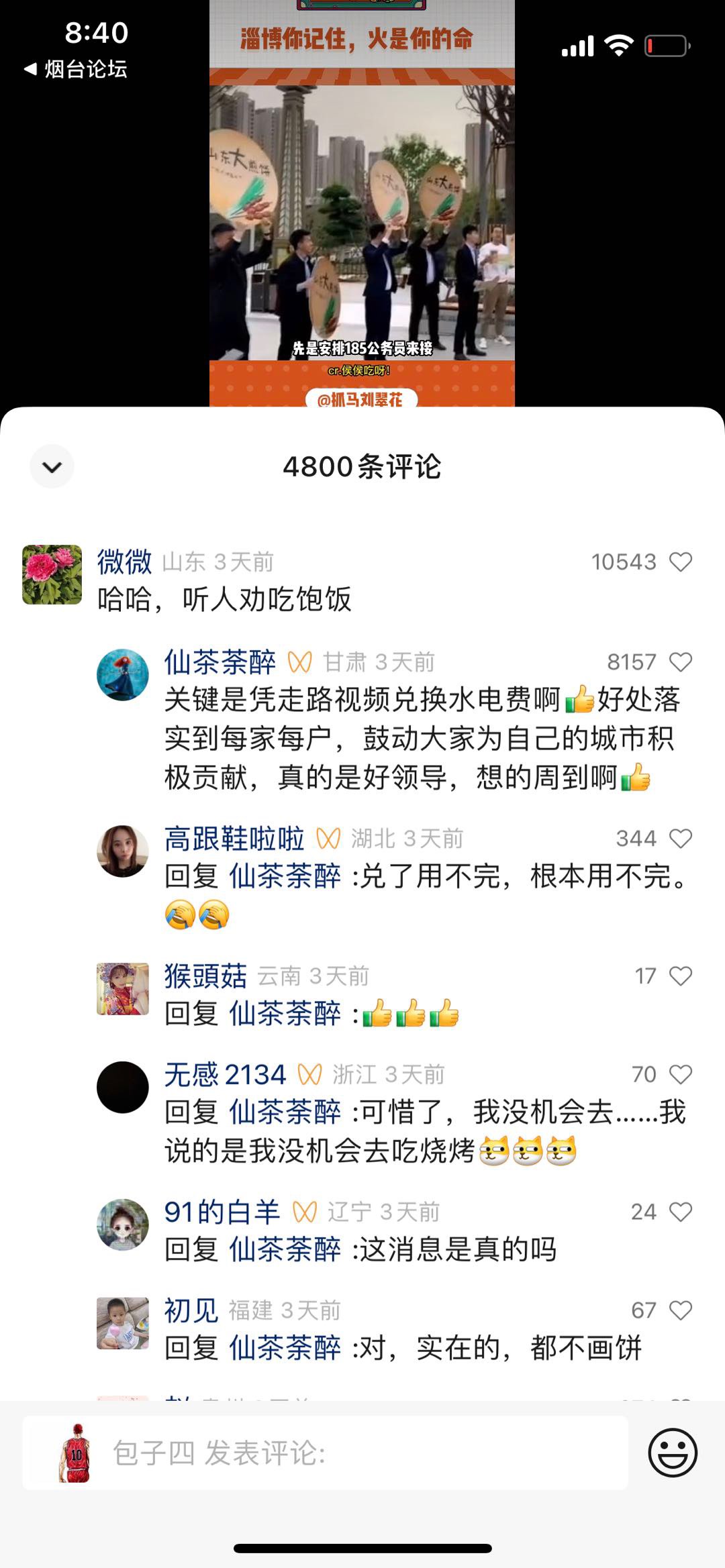Open 仙茶荼醉's profile via username
This screenshot has height=1568, width=725.
click(220, 662)
